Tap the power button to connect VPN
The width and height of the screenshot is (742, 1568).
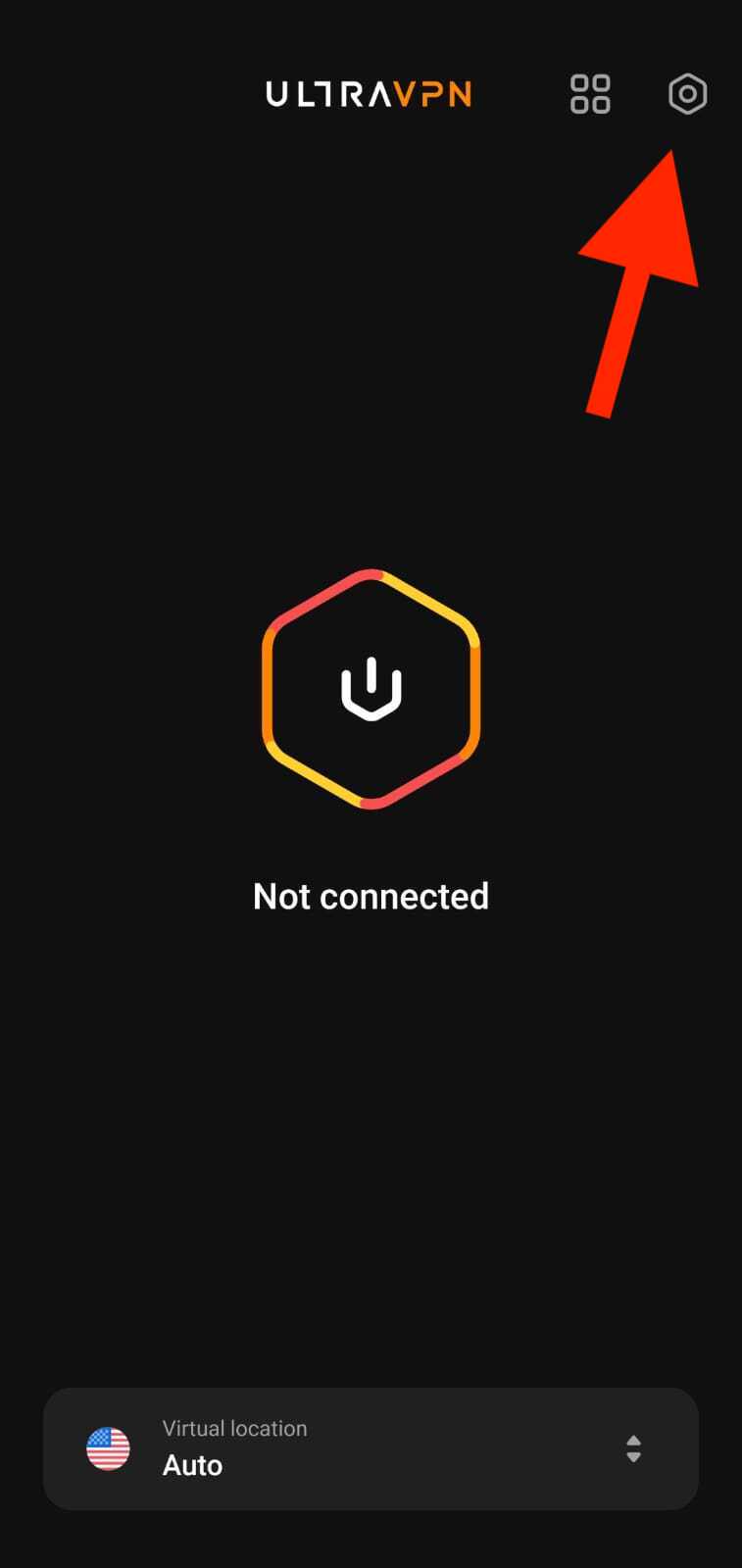371,688
